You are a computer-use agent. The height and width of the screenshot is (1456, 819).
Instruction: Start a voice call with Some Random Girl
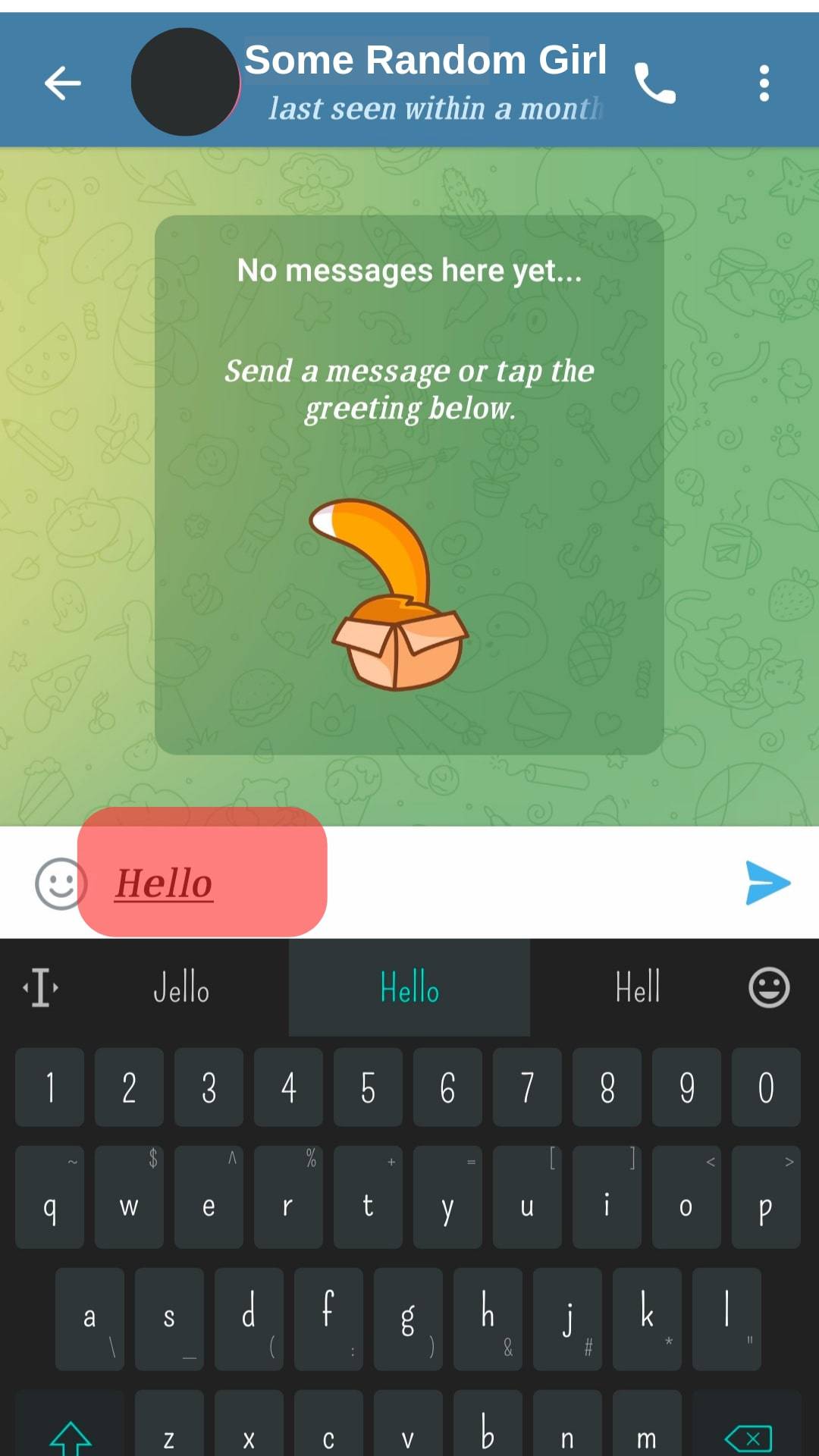(x=654, y=83)
